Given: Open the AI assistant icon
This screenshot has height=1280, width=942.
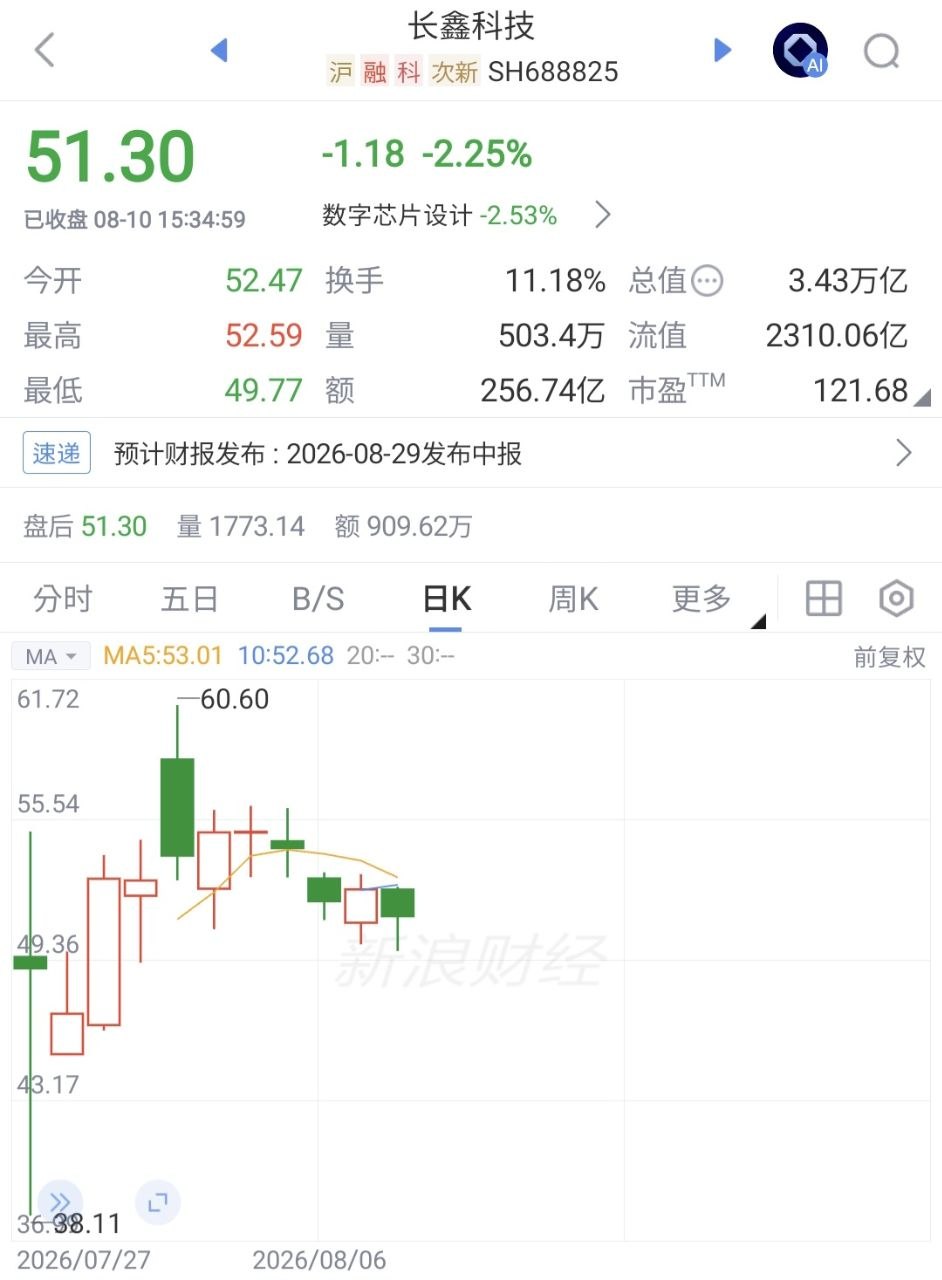Looking at the screenshot, I should [801, 50].
